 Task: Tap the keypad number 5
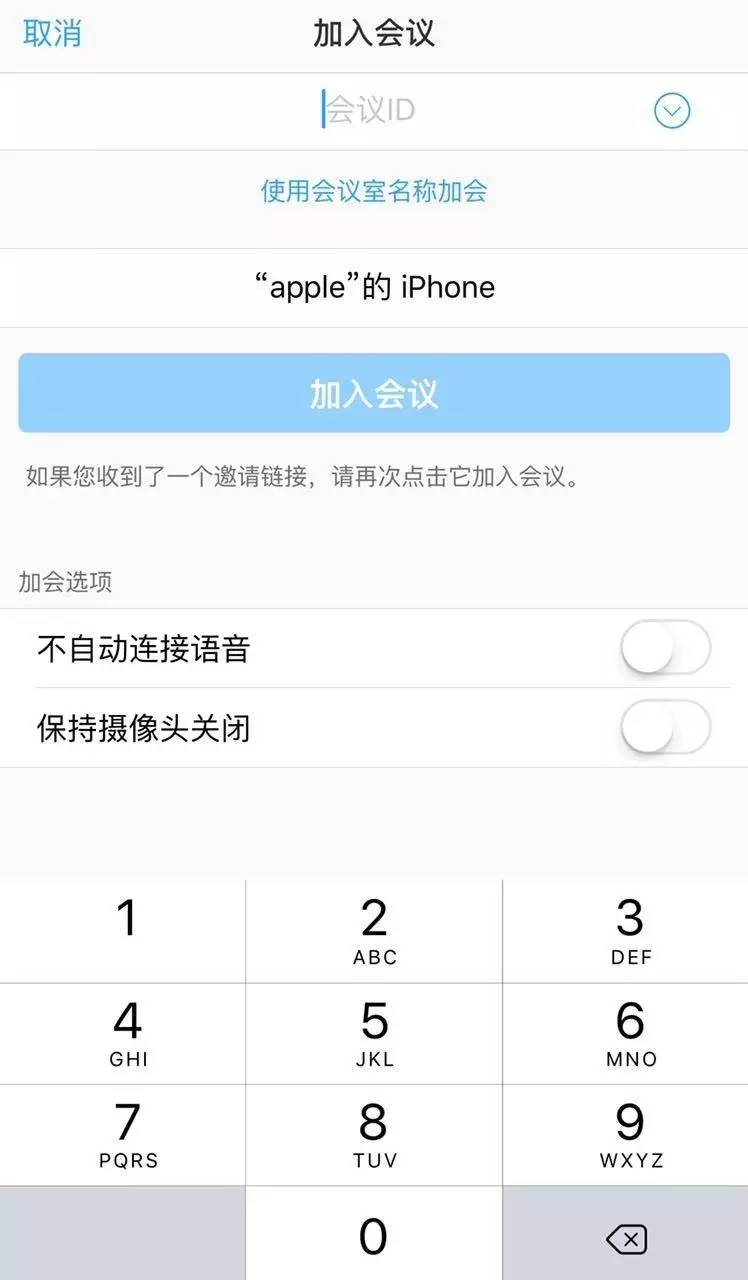pos(374,1033)
